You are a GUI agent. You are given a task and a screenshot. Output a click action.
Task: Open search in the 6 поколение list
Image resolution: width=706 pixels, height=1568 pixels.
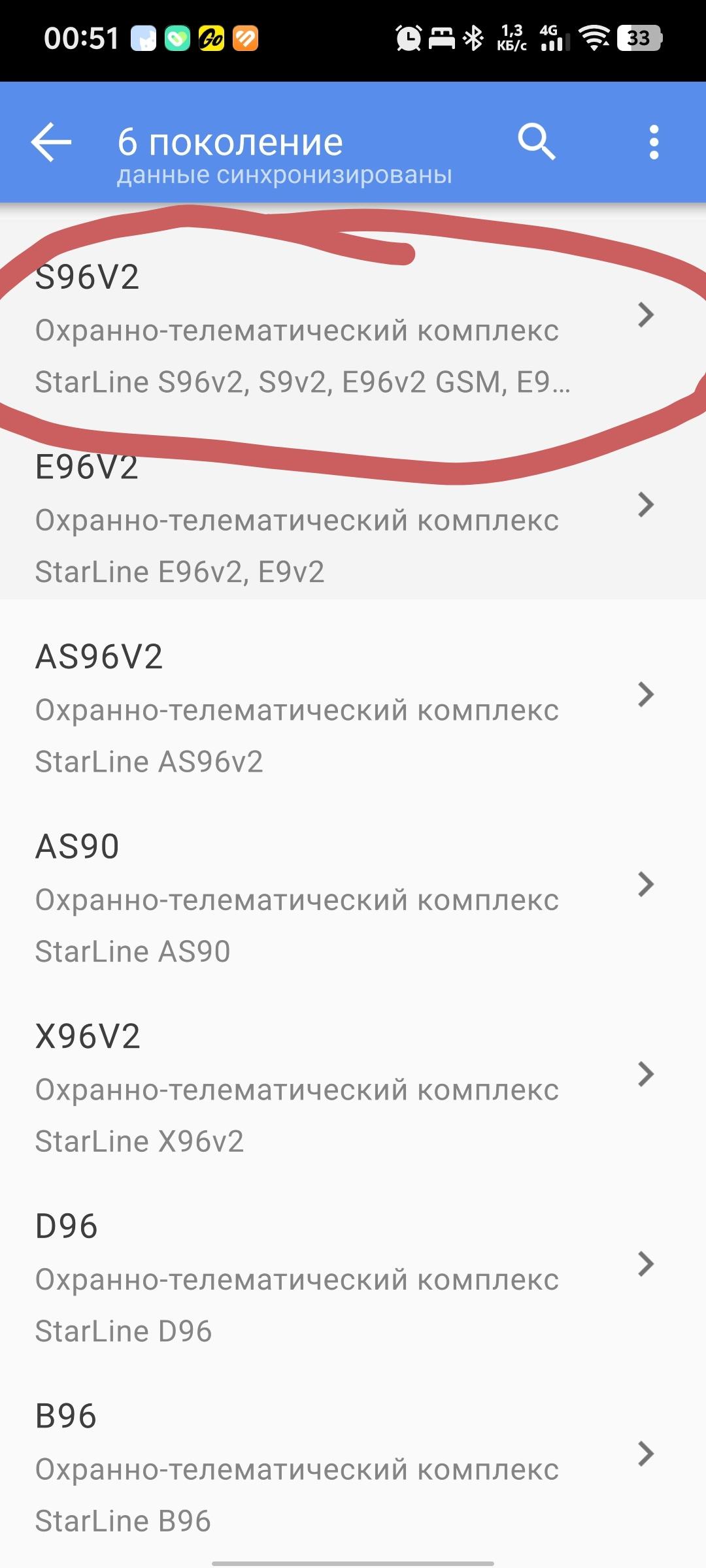click(537, 142)
